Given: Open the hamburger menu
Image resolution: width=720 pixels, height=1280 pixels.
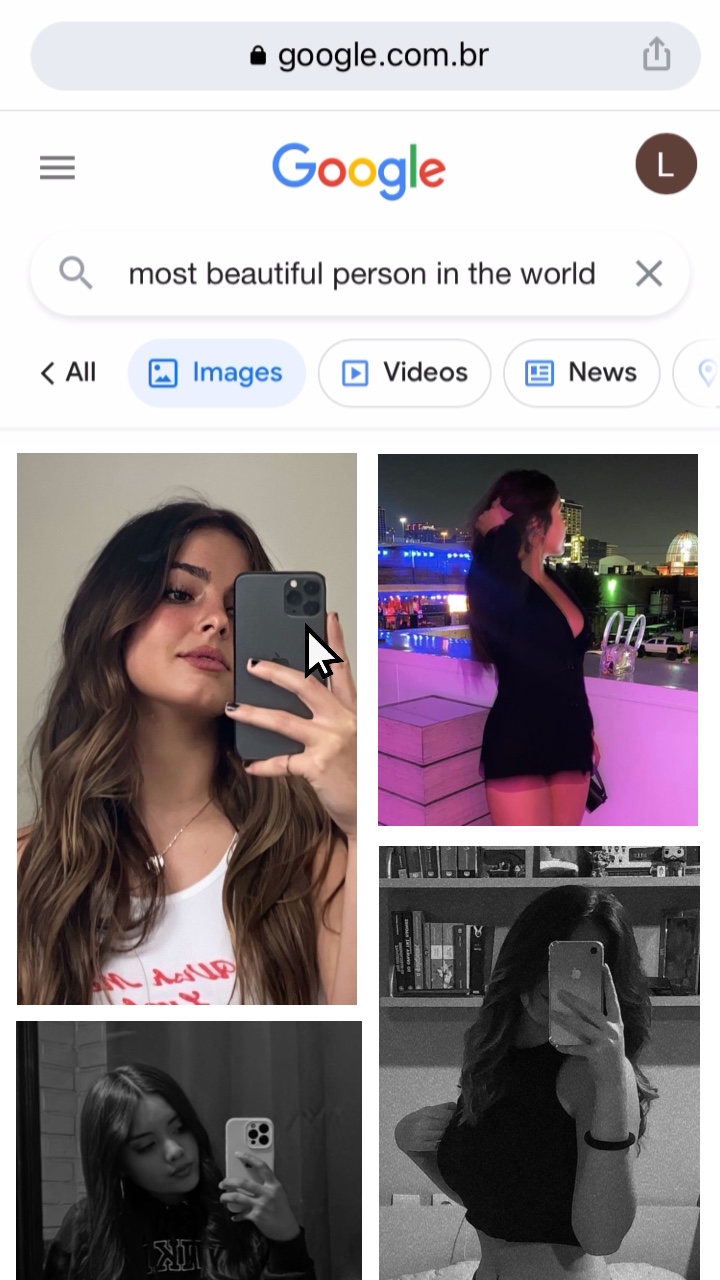Looking at the screenshot, I should coord(57,168).
